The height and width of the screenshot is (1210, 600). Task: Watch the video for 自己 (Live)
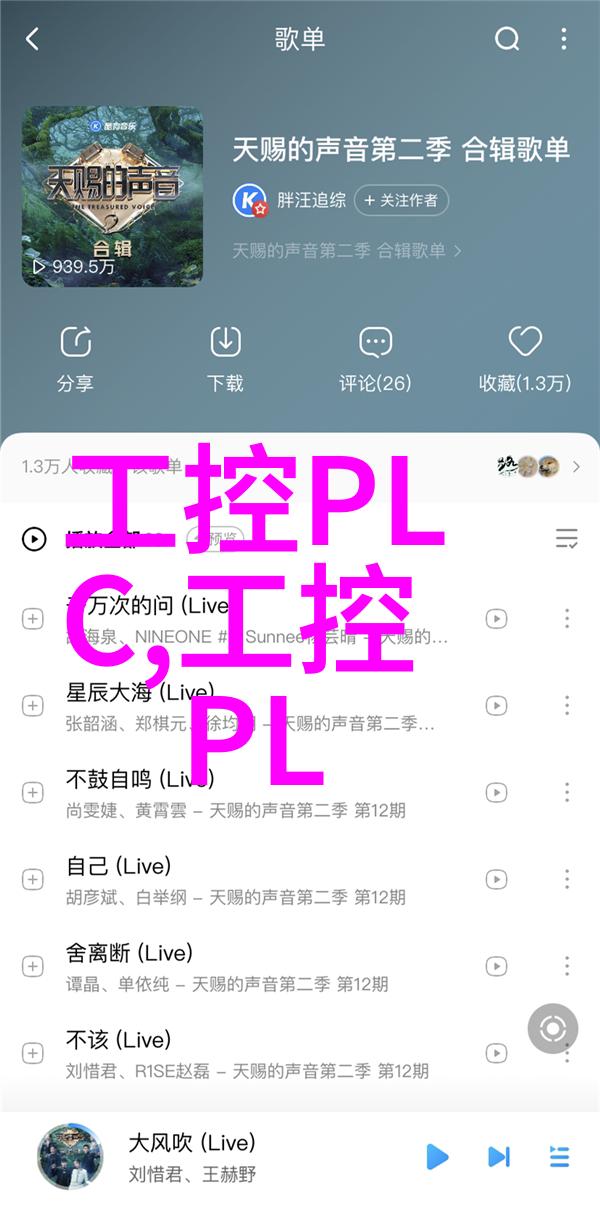(x=496, y=880)
